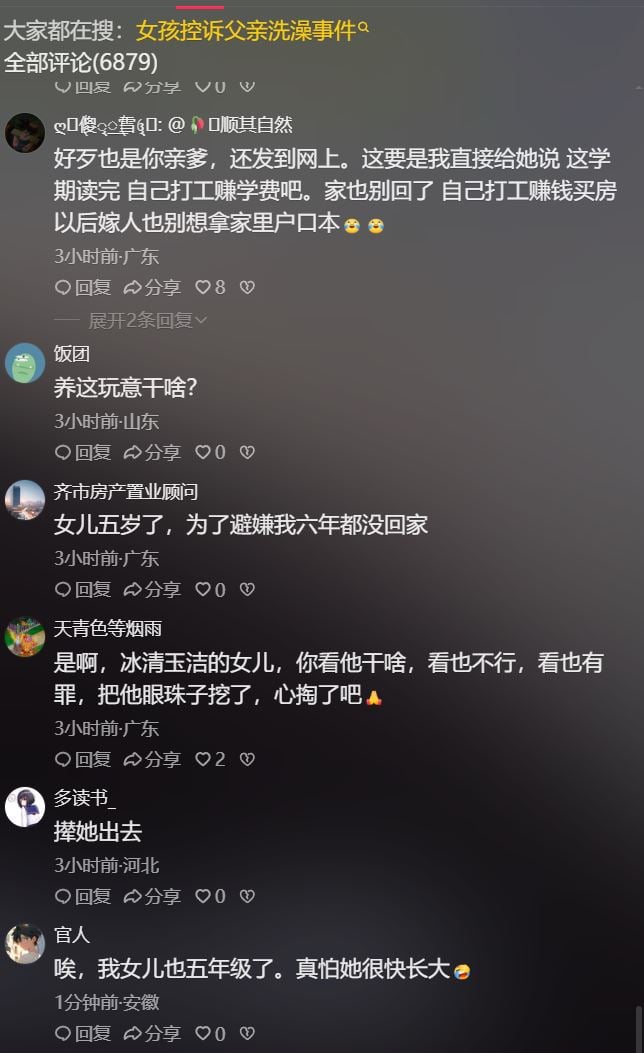Open 天青色等烟雨's avatar

point(25,637)
